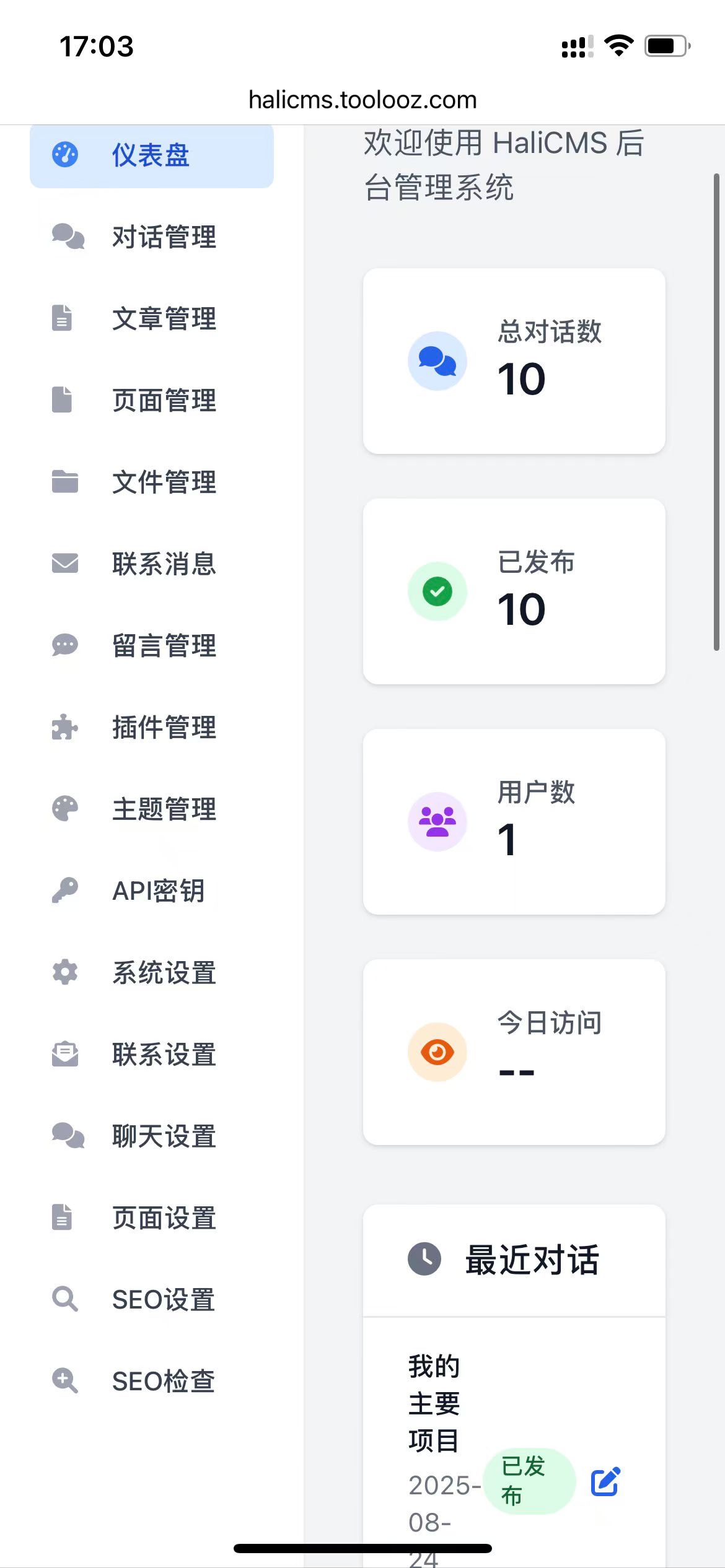This screenshot has width=725, height=1568.
Task: Open 仪表盘 in the sidebar
Action: (151, 155)
